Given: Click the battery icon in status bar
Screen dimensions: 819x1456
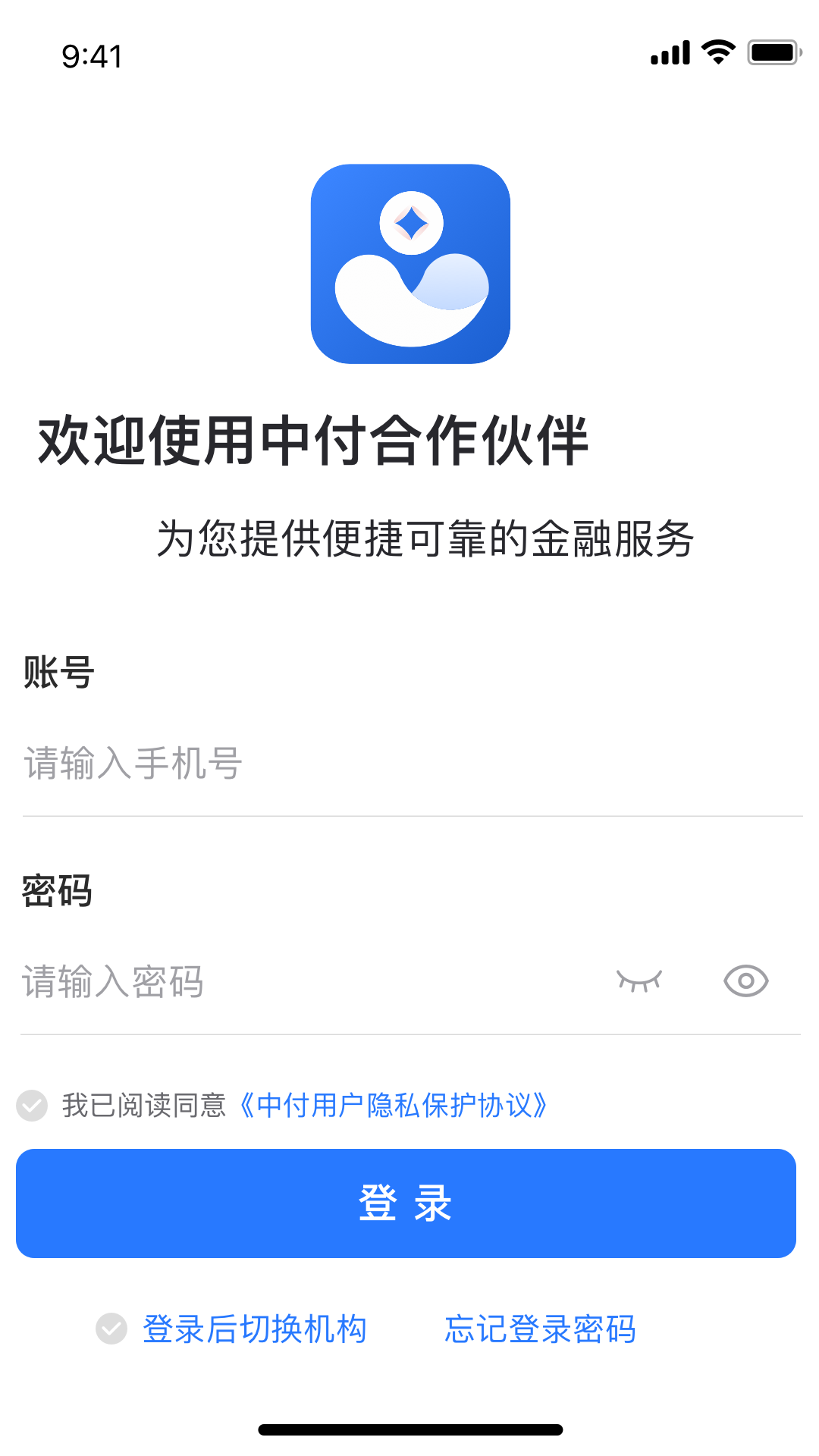Looking at the screenshot, I should coord(773,51).
